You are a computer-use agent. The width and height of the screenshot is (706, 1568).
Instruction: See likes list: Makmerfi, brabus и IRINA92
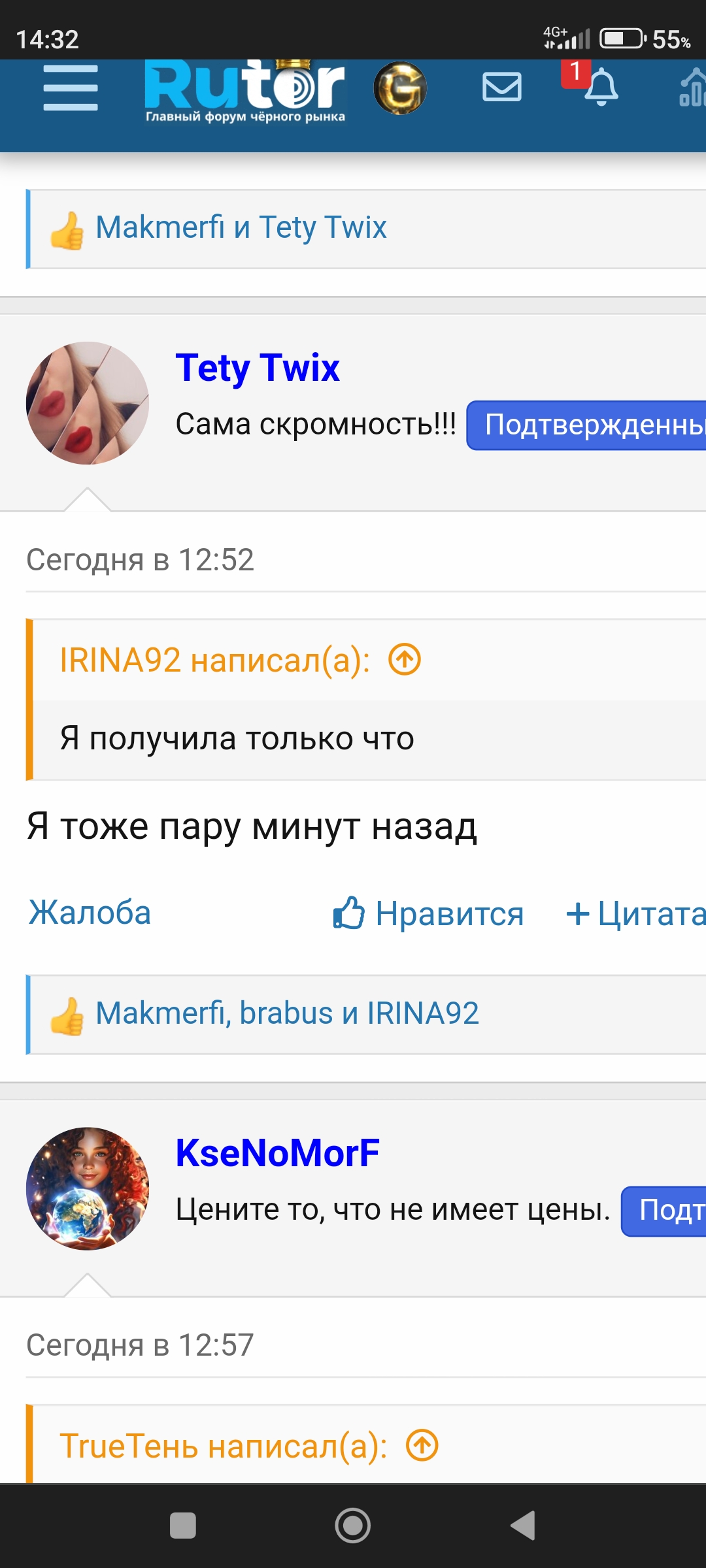click(287, 1013)
